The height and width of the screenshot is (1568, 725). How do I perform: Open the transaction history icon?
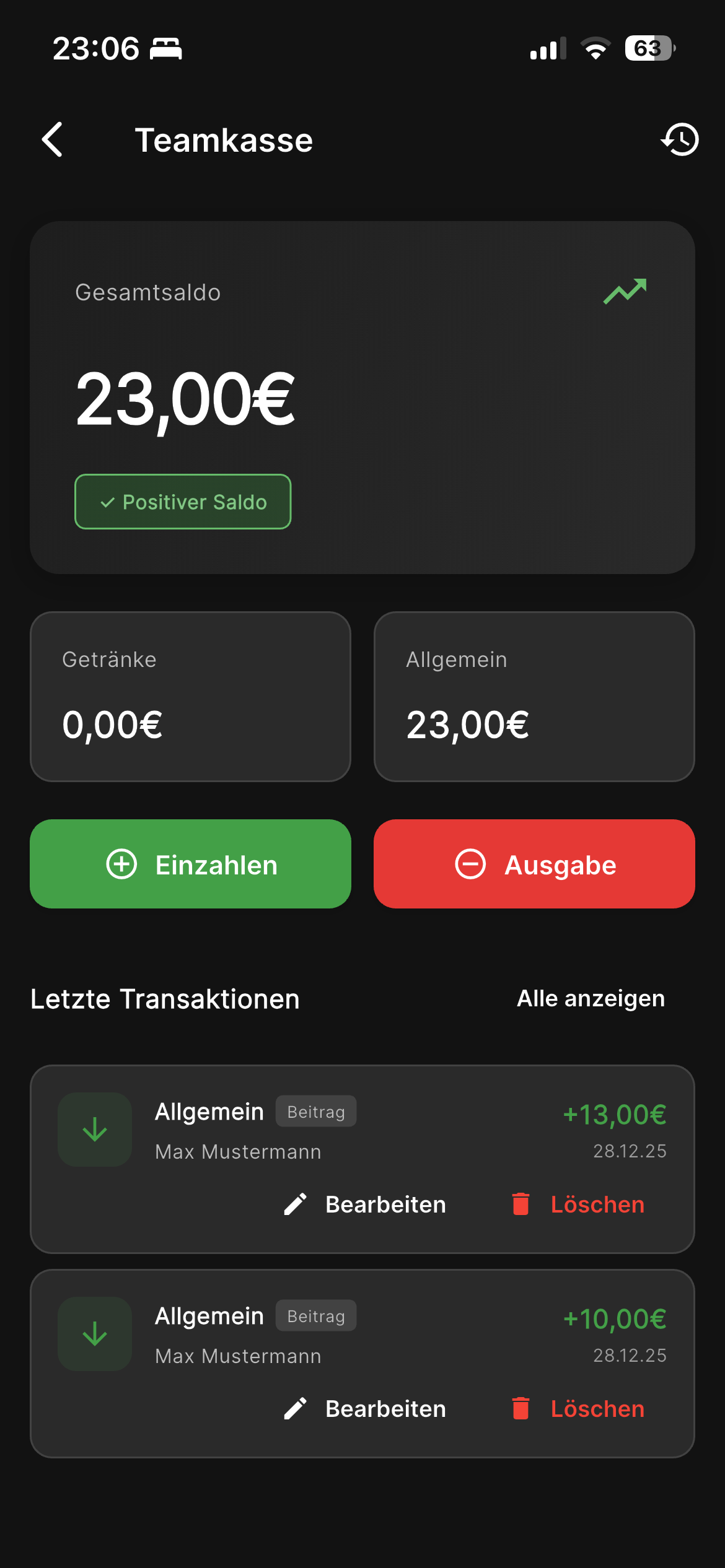coord(680,140)
